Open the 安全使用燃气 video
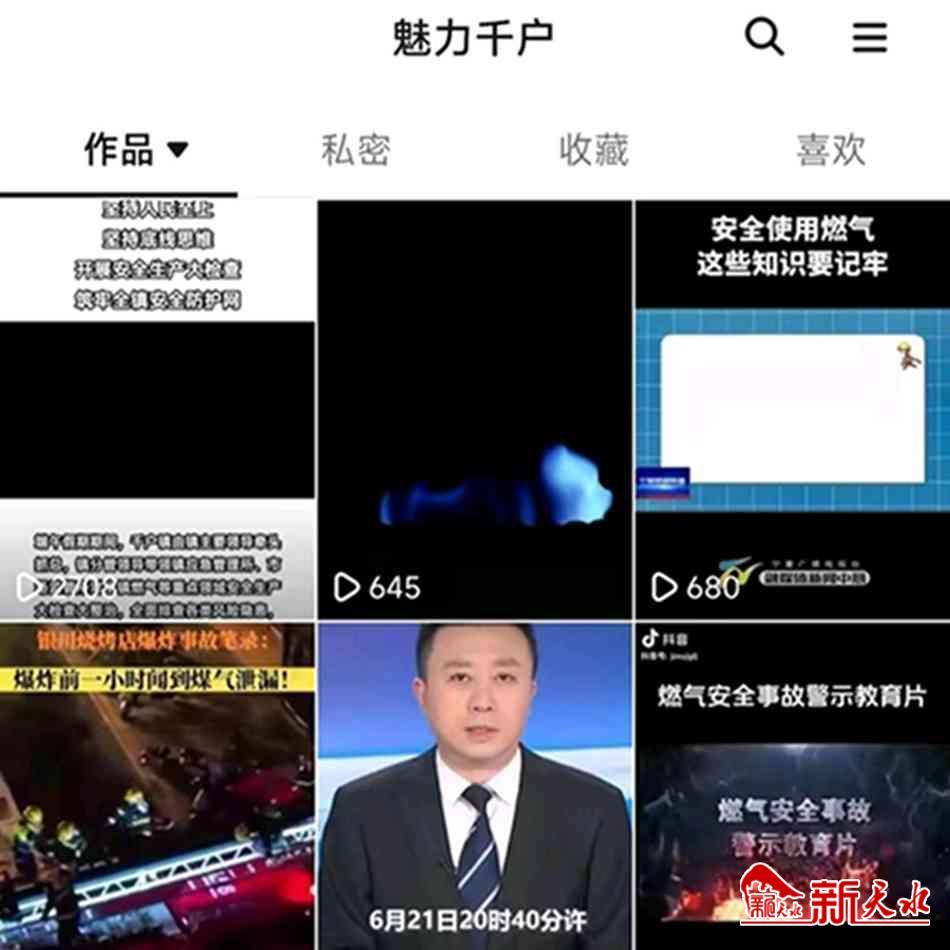 coord(792,410)
